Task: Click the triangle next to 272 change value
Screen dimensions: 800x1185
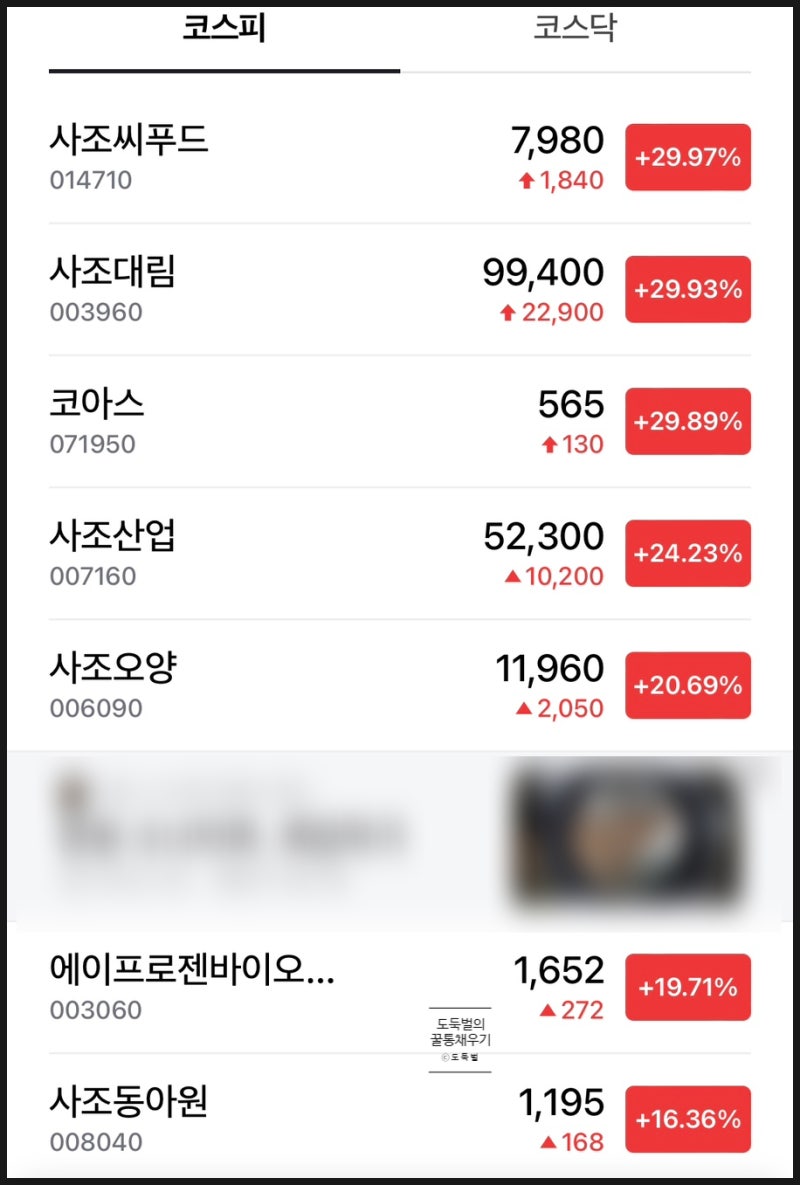Action: coord(549,1011)
